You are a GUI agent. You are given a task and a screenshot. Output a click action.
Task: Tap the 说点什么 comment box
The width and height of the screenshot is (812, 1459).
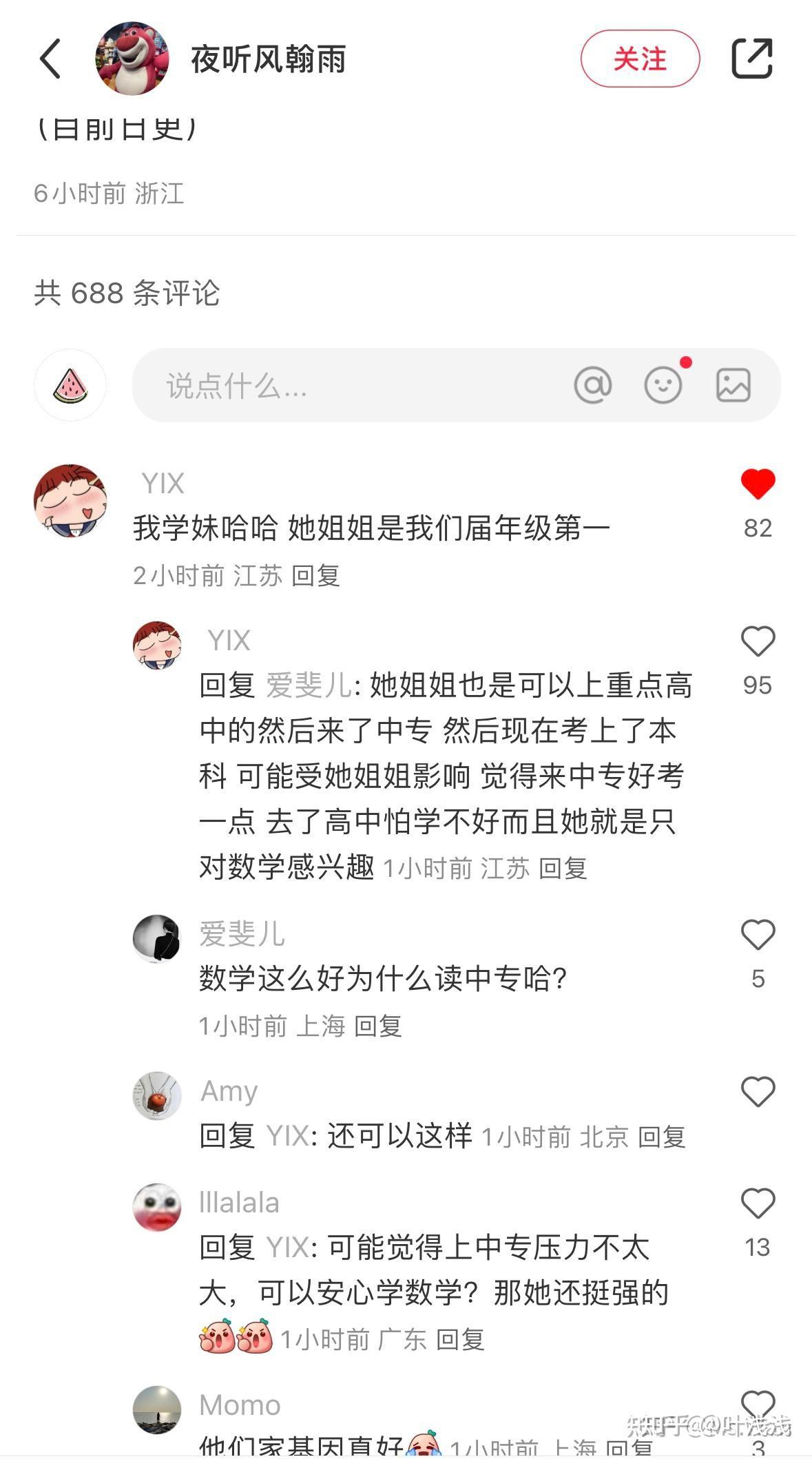click(344, 386)
